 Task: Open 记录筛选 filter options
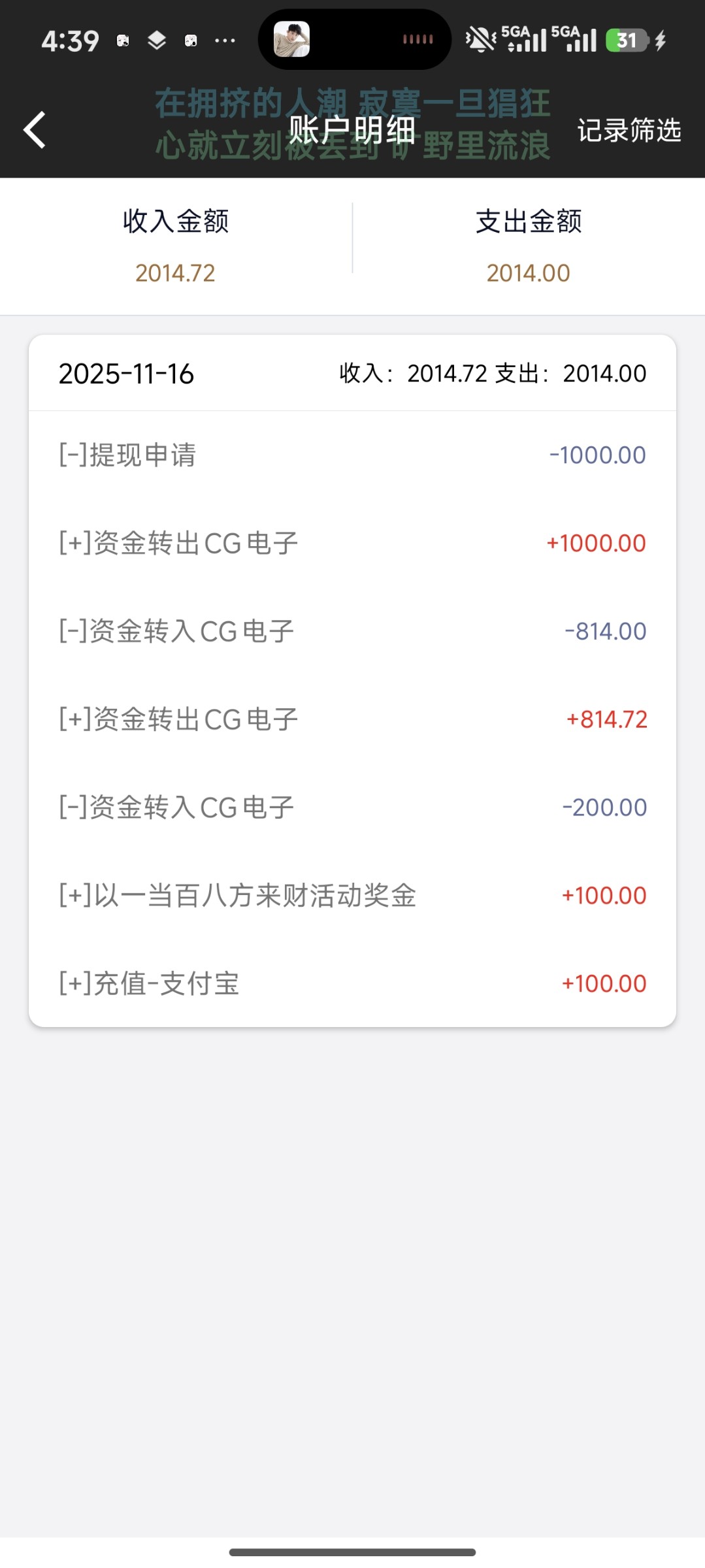(629, 131)
